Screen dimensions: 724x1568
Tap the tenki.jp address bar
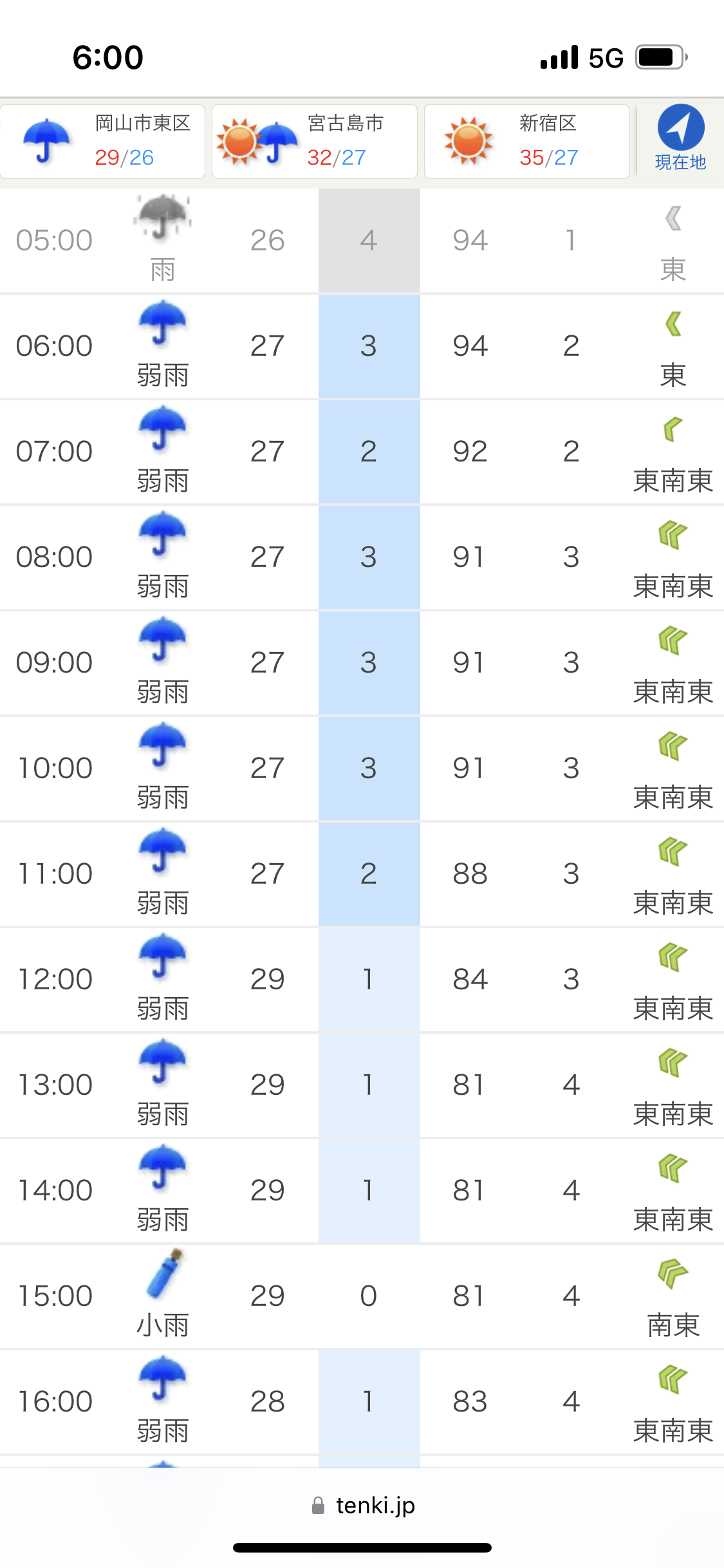tap(362, 1505)
